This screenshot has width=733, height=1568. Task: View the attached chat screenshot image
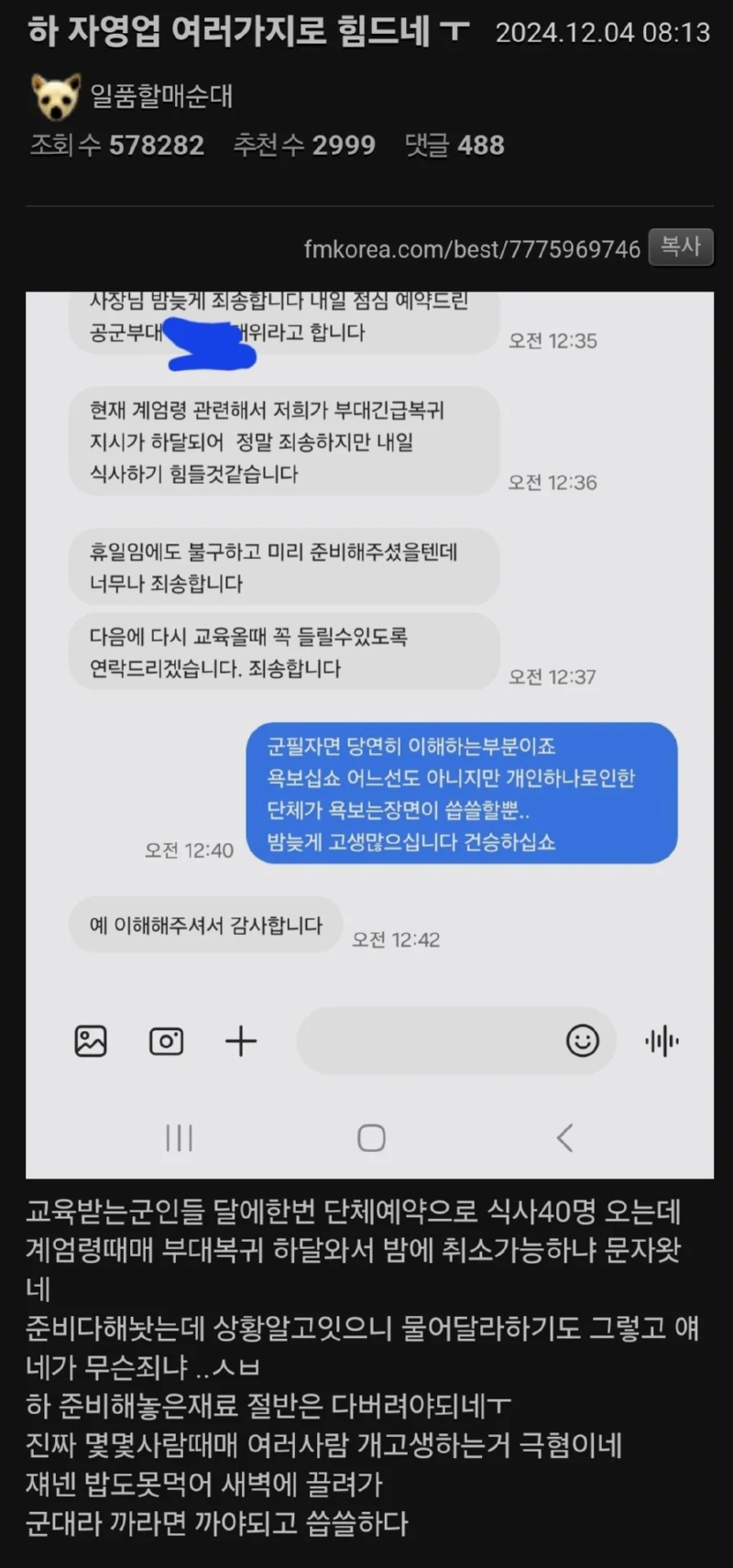pos(369,733)
